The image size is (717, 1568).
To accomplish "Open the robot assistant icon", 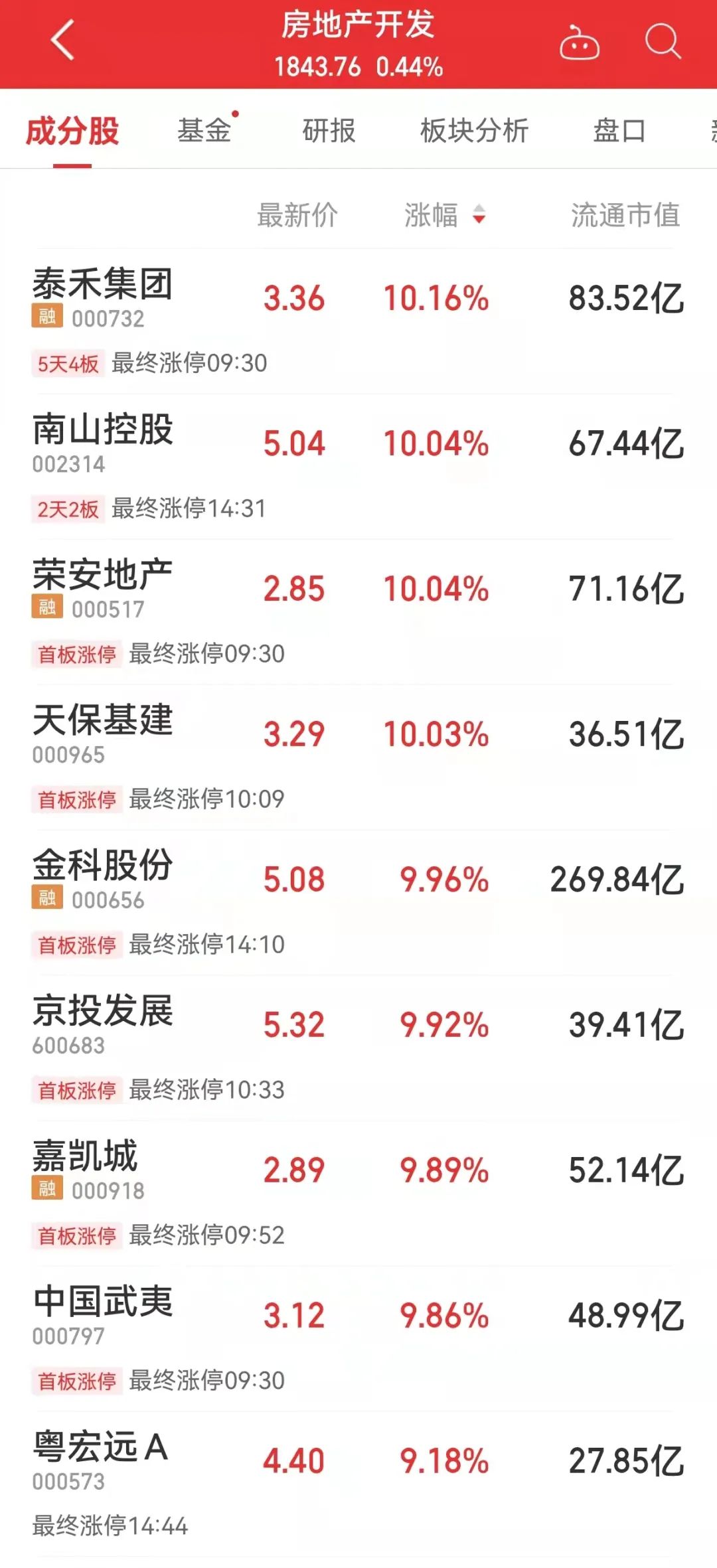I will 579,43.
